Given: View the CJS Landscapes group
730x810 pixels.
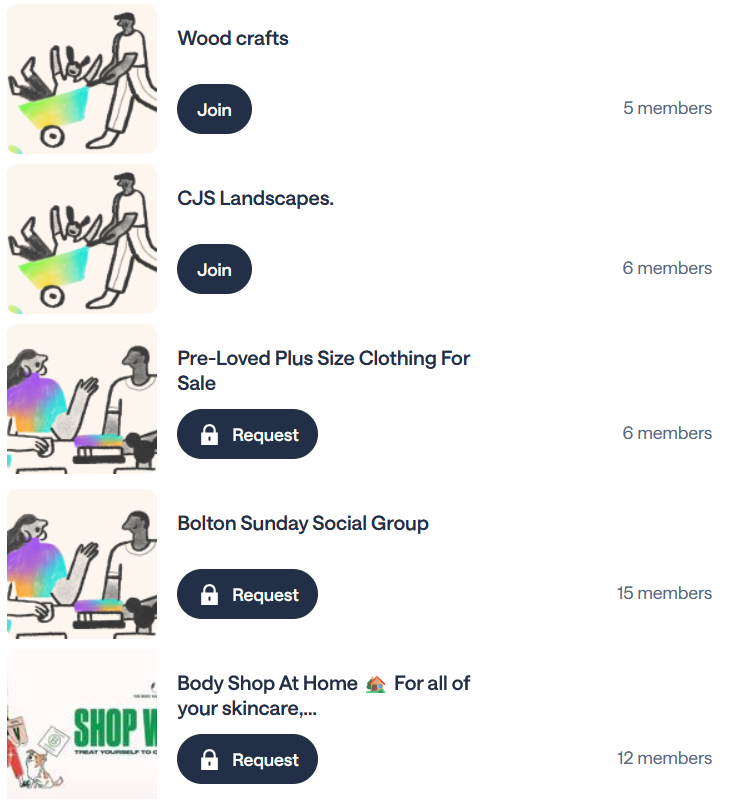Looking at the screenshot, I should pos(255,199).
